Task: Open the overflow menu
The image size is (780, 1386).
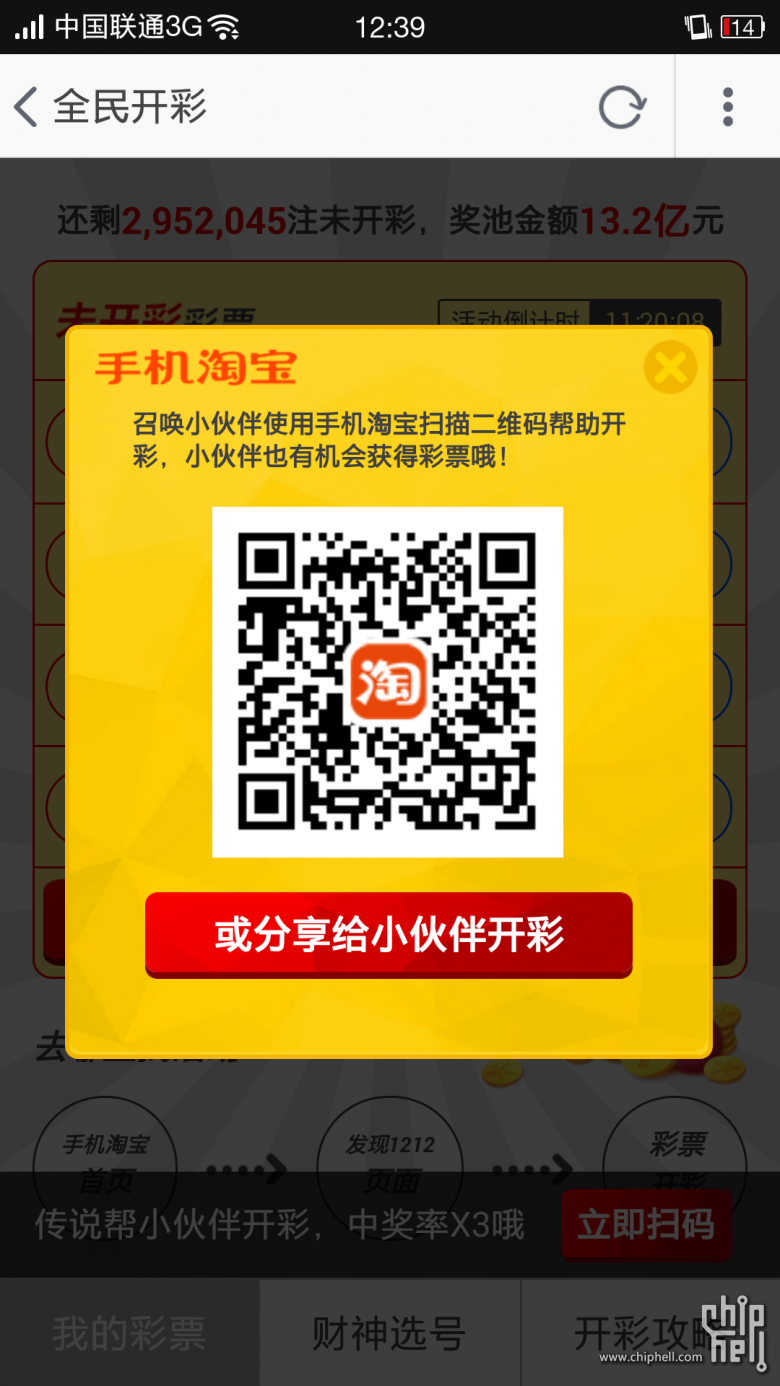Action: 727,107
